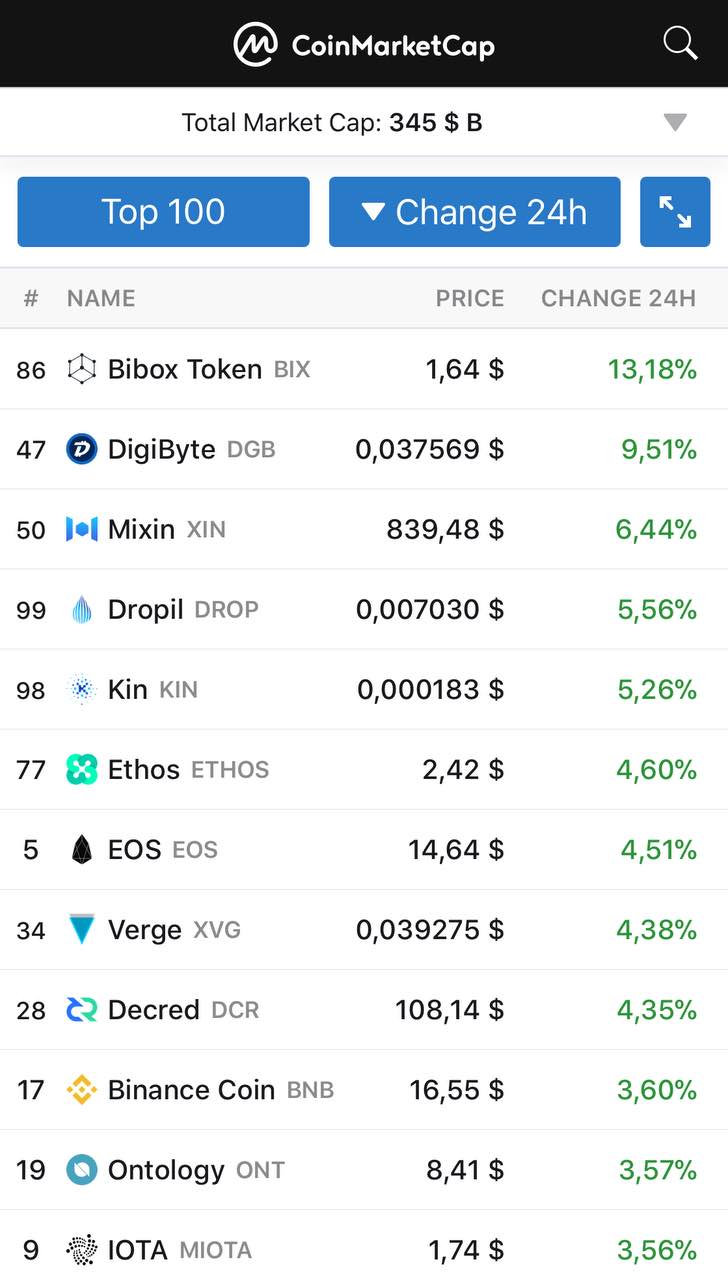View Verge XVG details
Image resolution: width=728 pixels, height=1280 pixels.
click(x=364, y=929)
